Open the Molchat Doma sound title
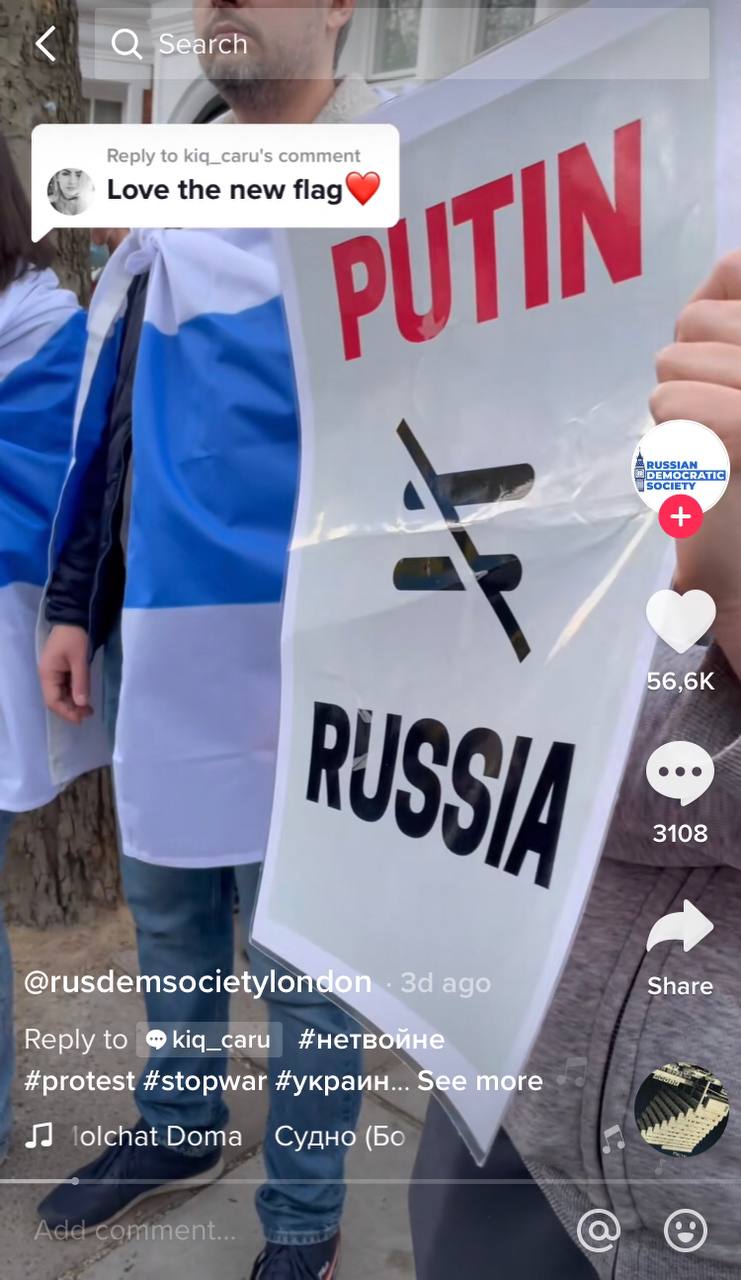This screenshot has height=1280, width=741. [x=157, y=1137]
